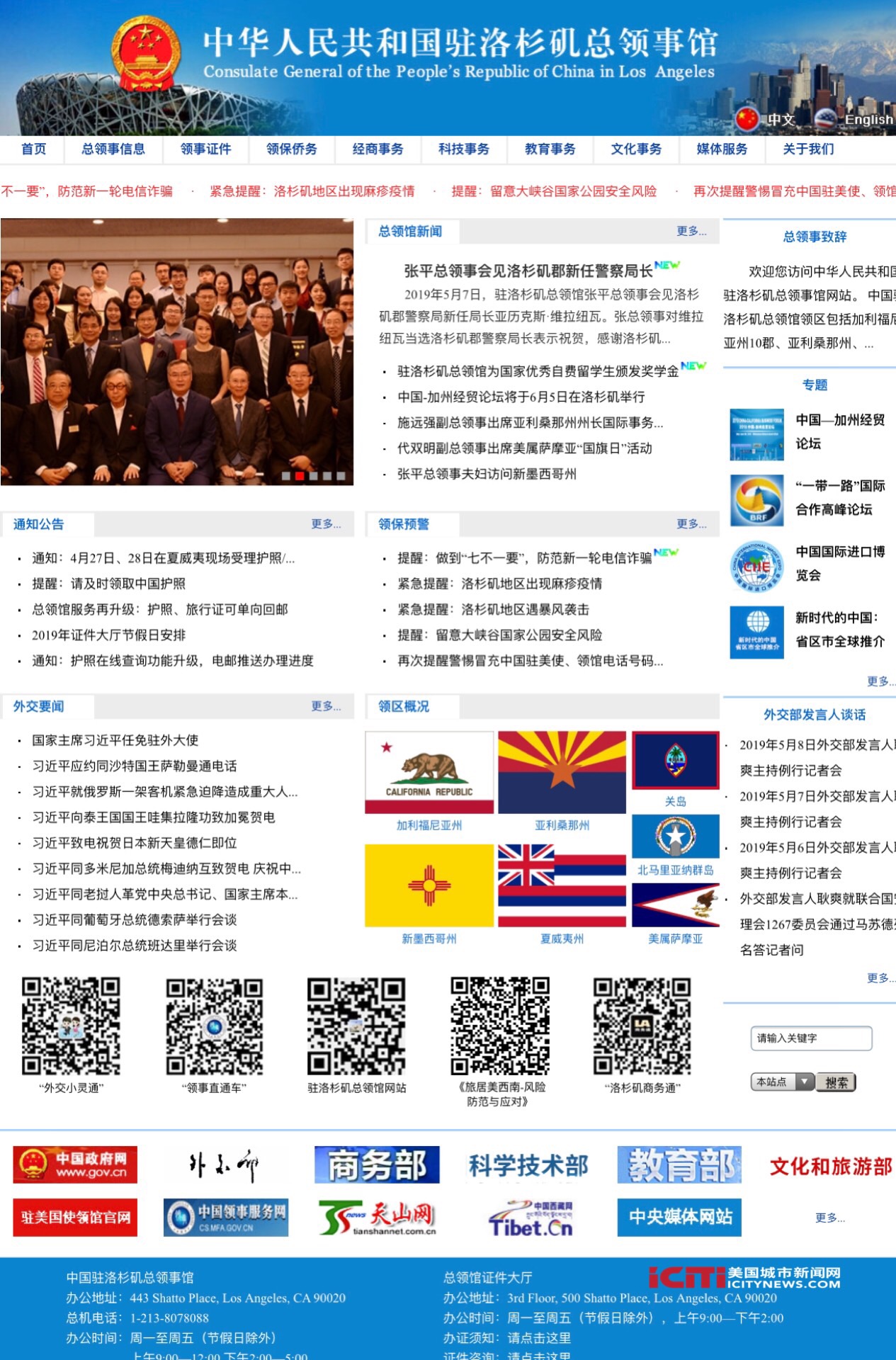Go to 领保侨务 section

(291, 149)
